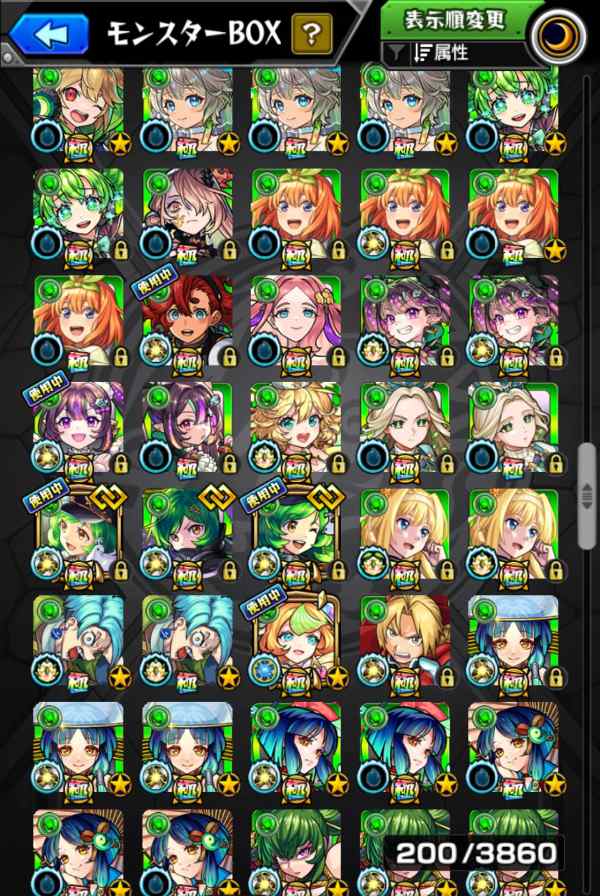Open the curly blonde-haired monster with stars

295,427
